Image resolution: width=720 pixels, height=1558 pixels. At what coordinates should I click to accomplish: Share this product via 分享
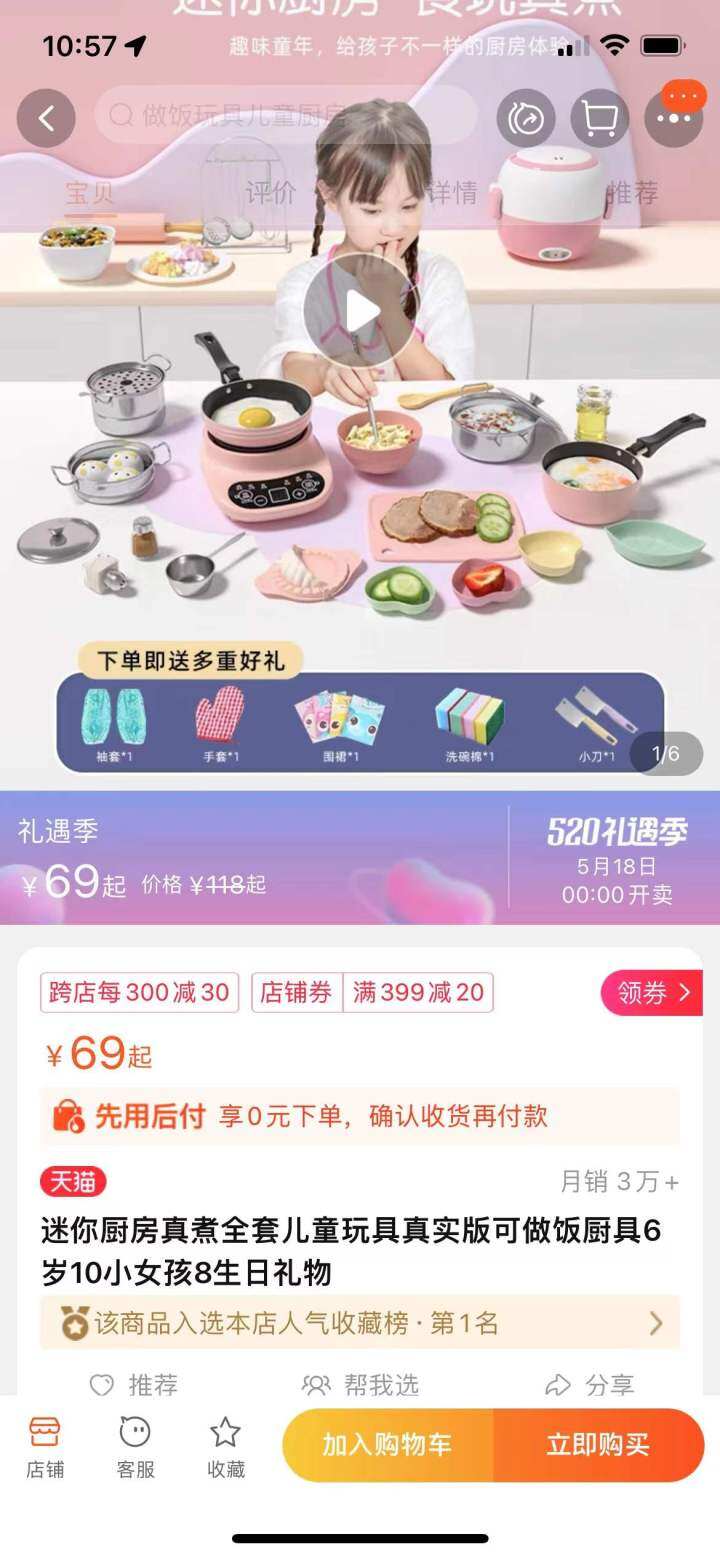coord(590,1385)
